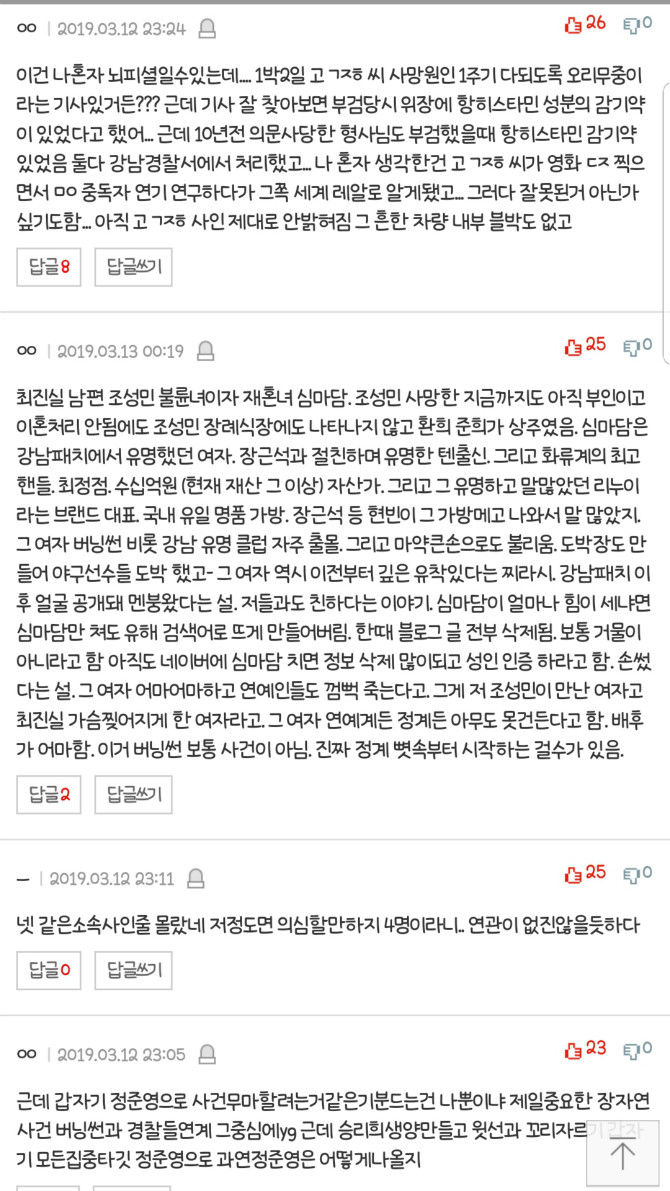This screenshot has height=1191, width=670.
Task: Open the 2 replies under the 00:19 comment
Action: pyautogui.click(x=49, y=795)
